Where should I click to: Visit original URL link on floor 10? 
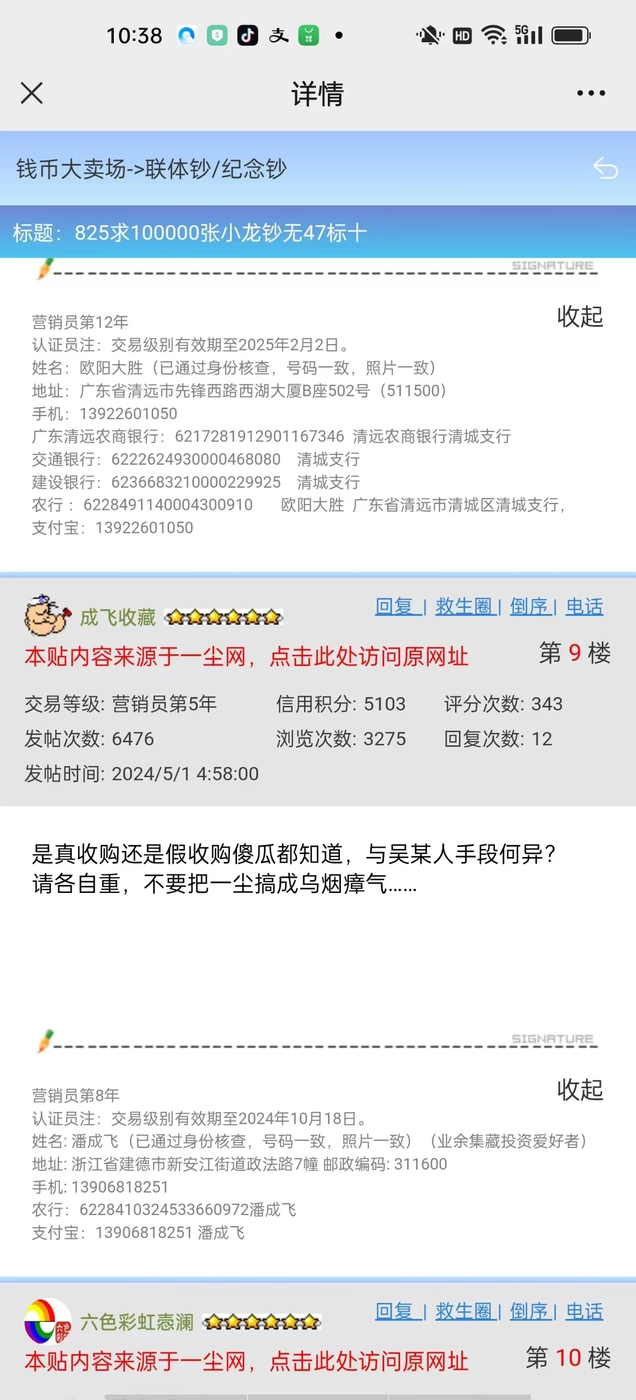(x=246, y=1361)
